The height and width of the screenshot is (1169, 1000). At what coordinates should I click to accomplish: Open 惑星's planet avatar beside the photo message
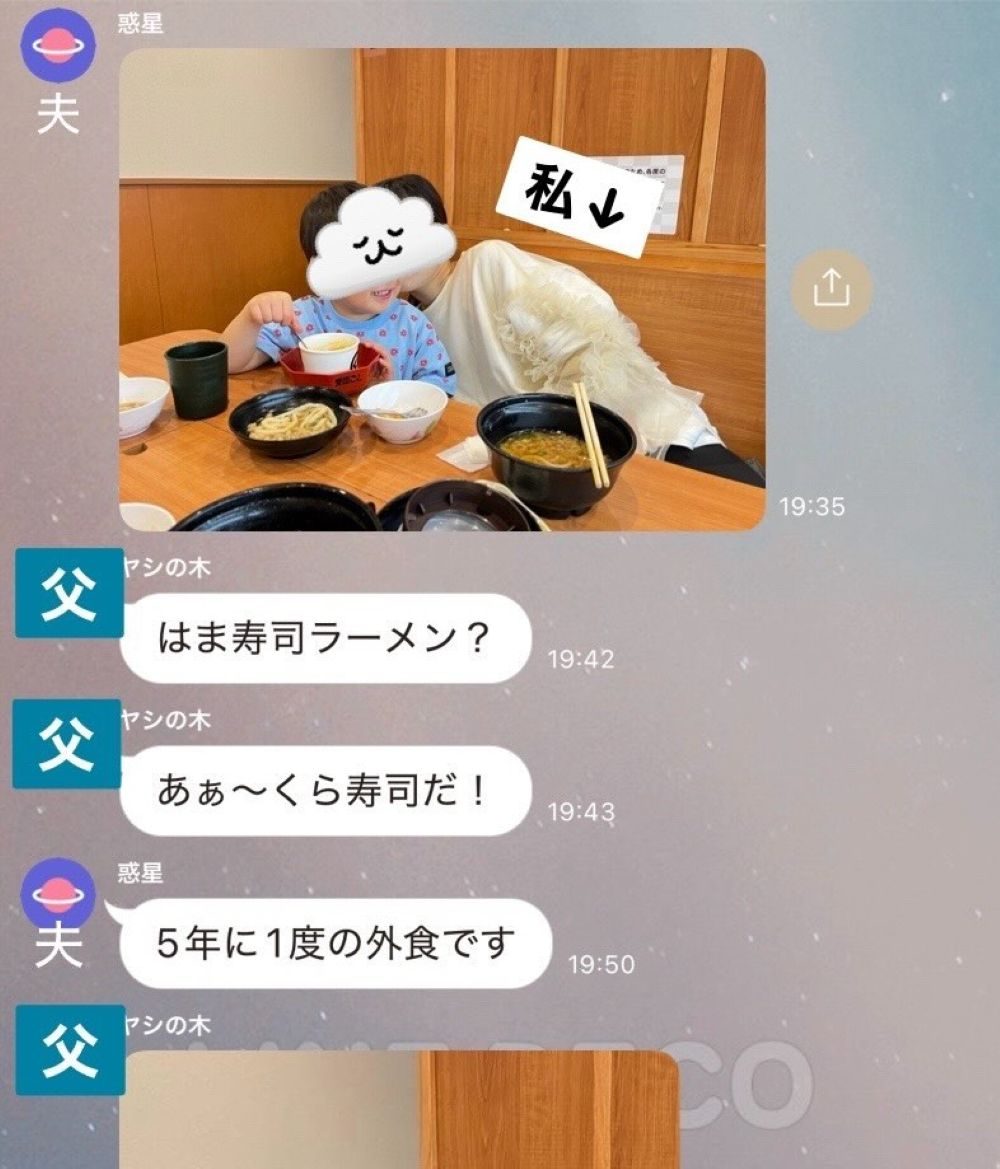(58, 51)
